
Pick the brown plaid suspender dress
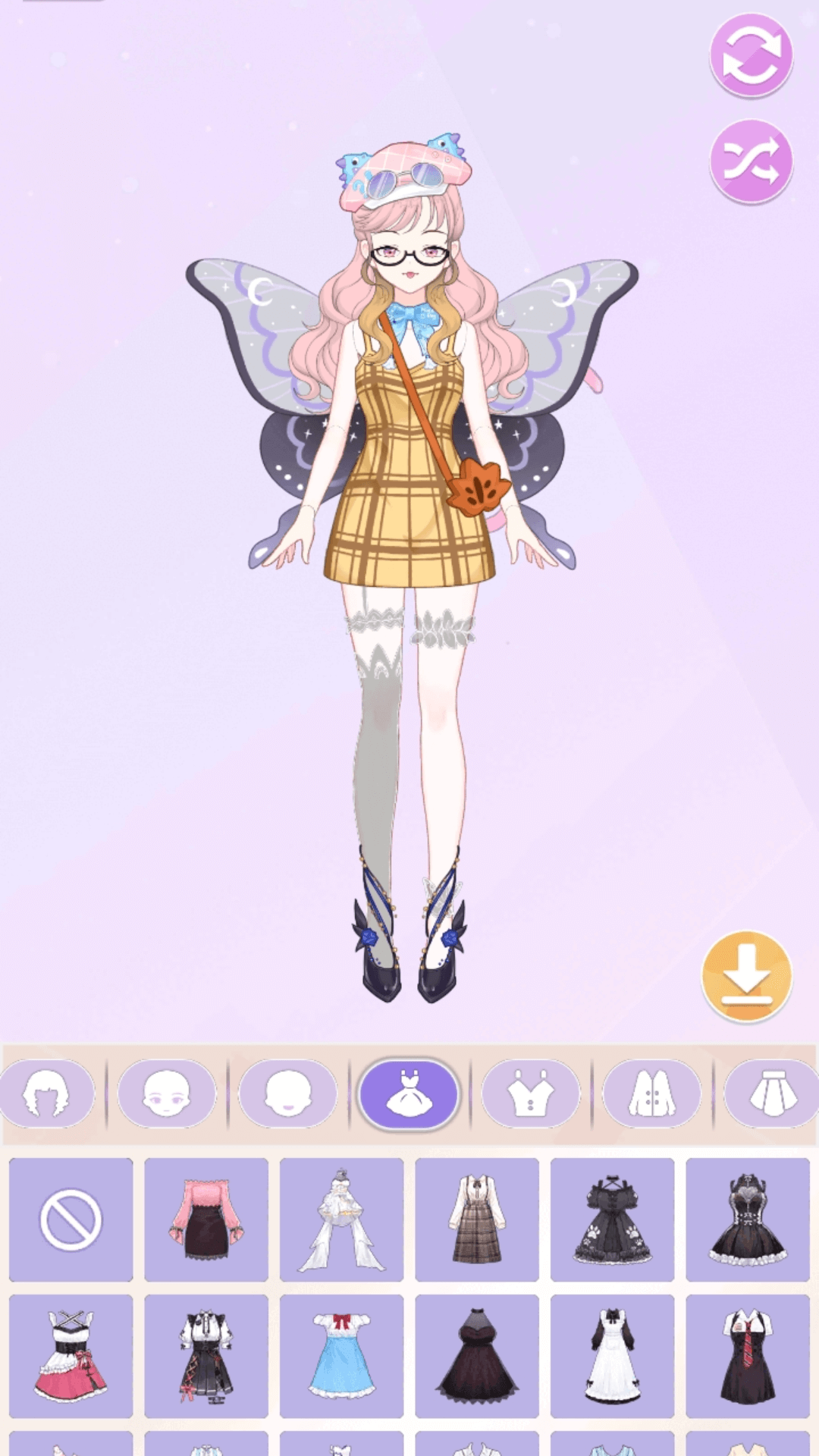[477, 1219]
